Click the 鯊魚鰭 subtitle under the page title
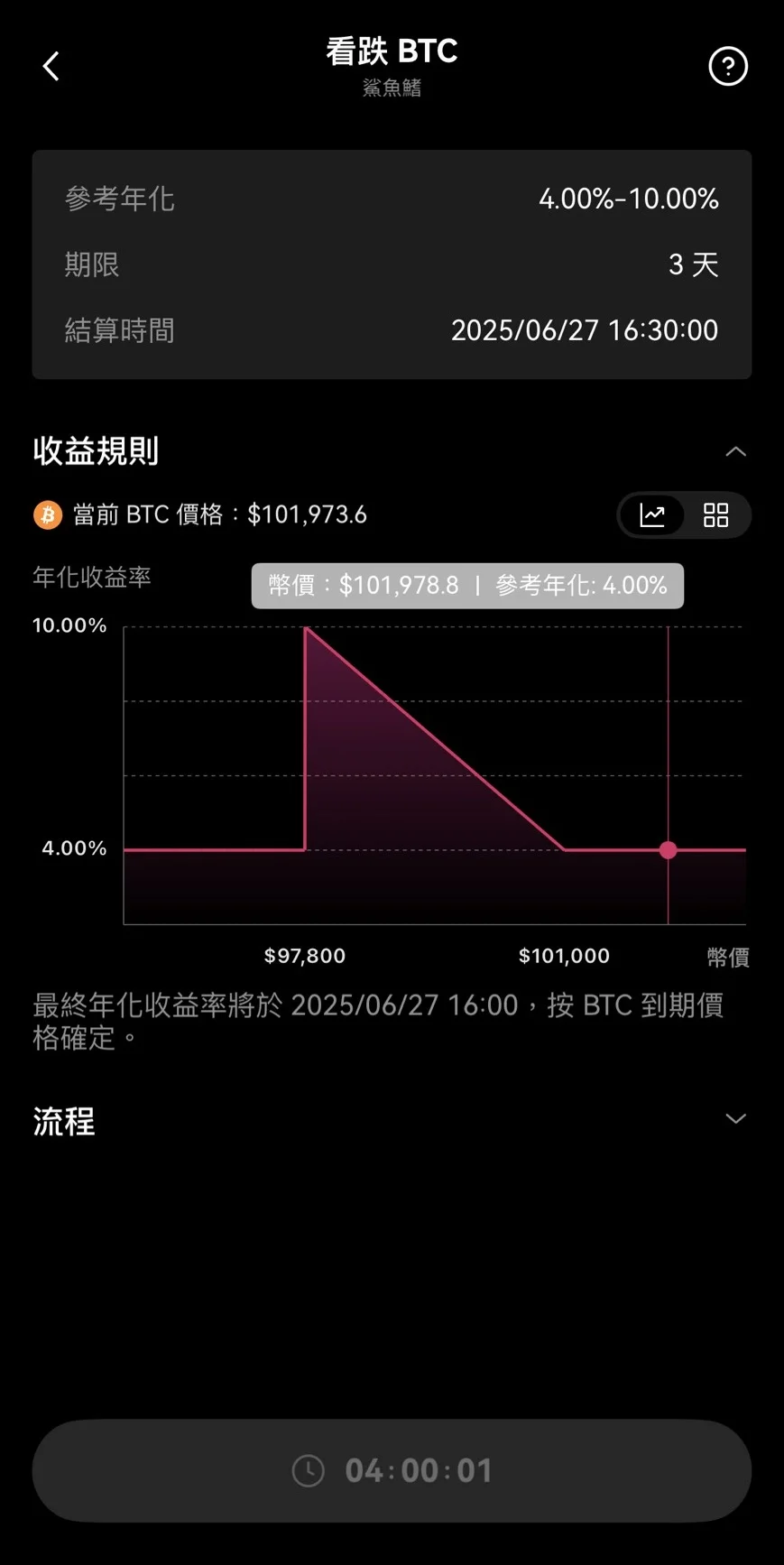Viewport: 784px width, 1565px height. click(392, 87)
